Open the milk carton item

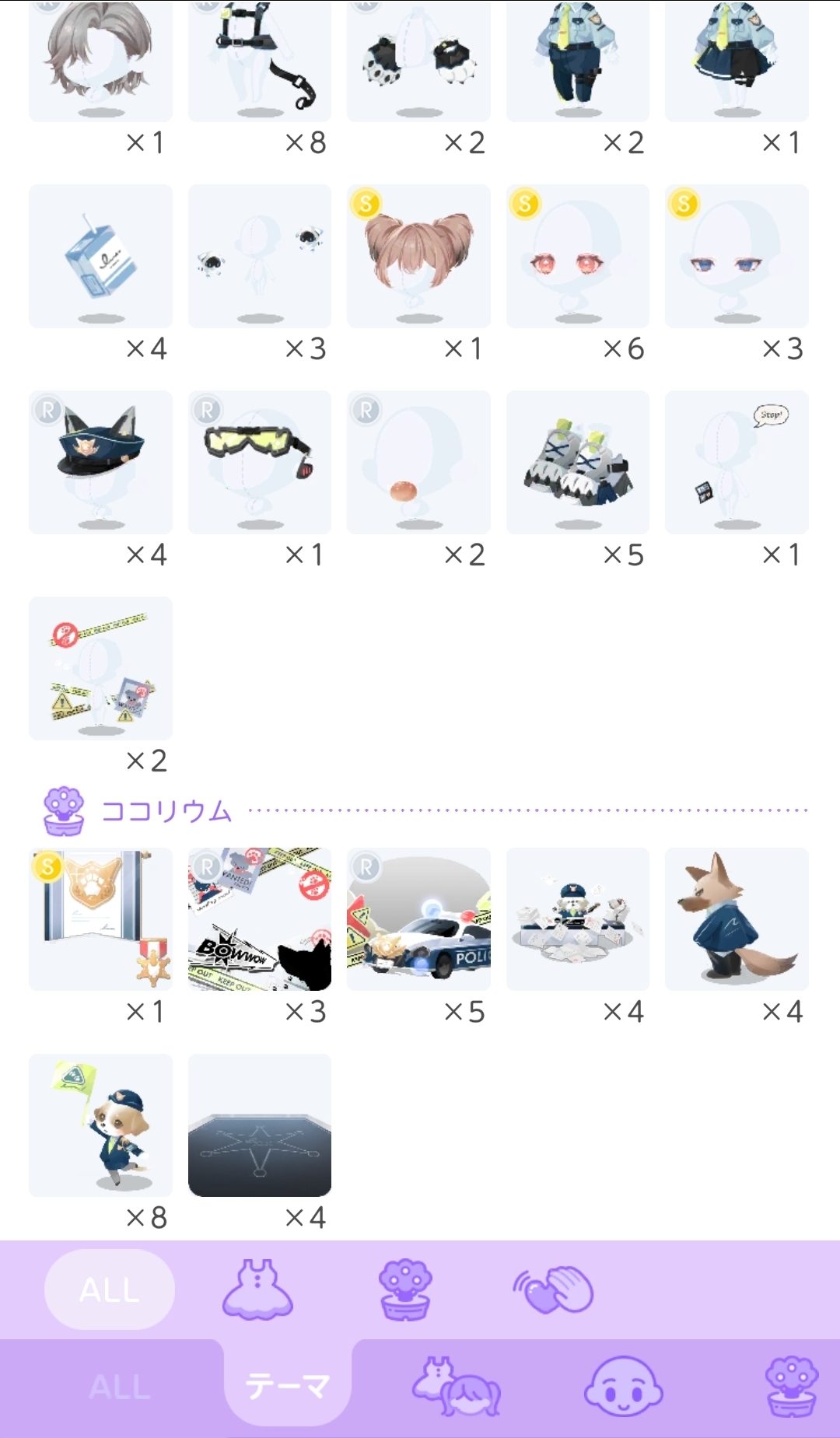(x=100, y=257)
